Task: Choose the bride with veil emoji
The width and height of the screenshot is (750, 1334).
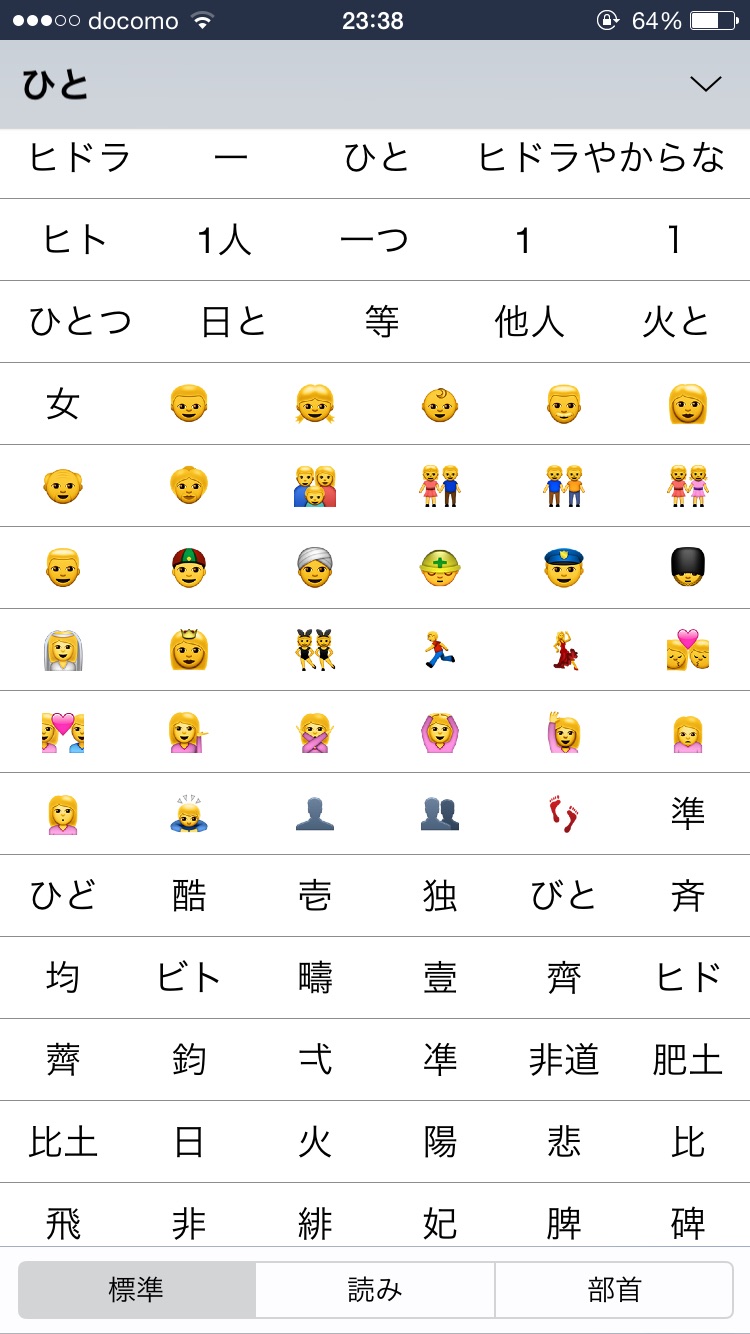Action: 63,650
